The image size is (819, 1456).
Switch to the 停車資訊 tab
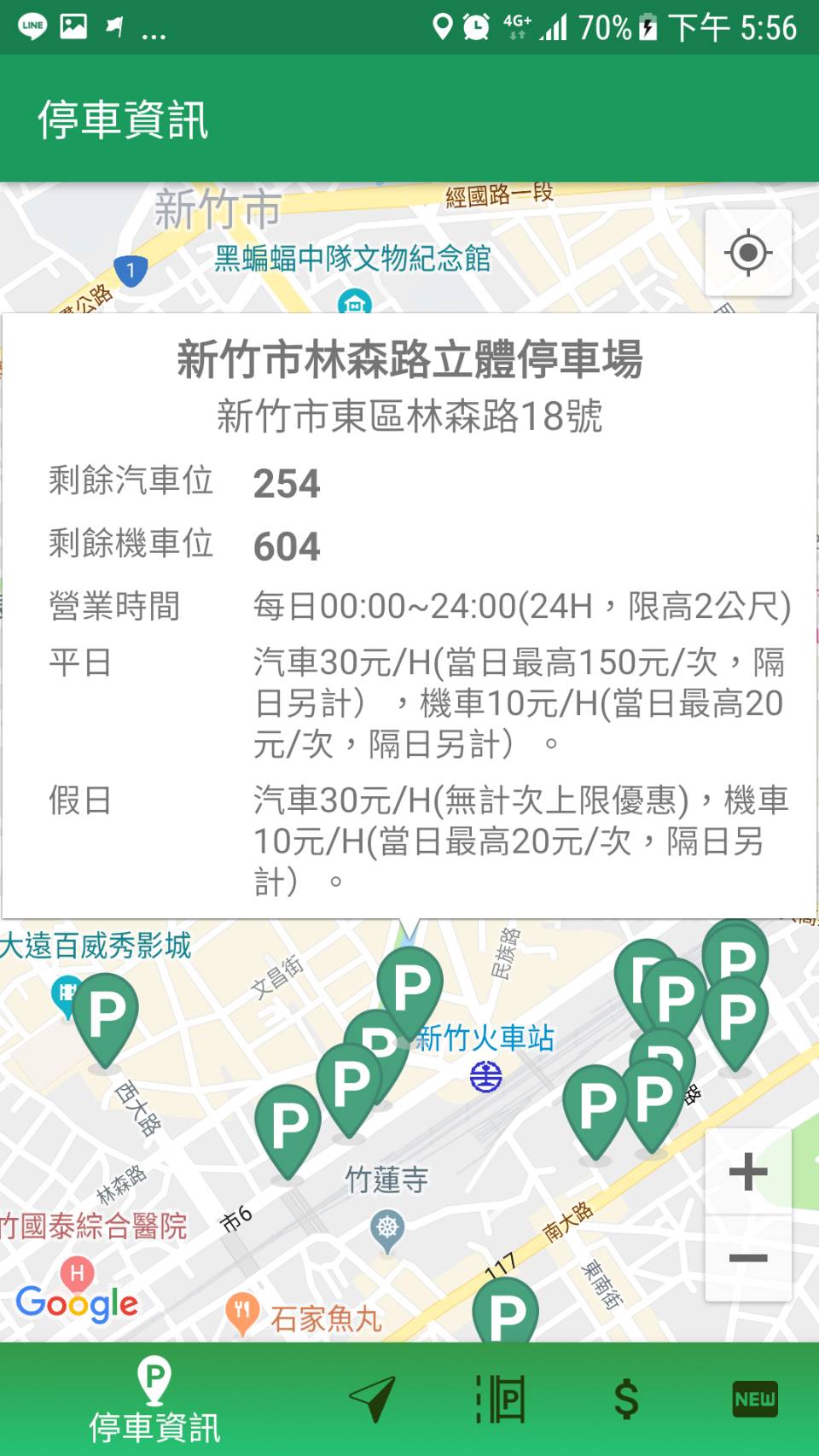154,1400
